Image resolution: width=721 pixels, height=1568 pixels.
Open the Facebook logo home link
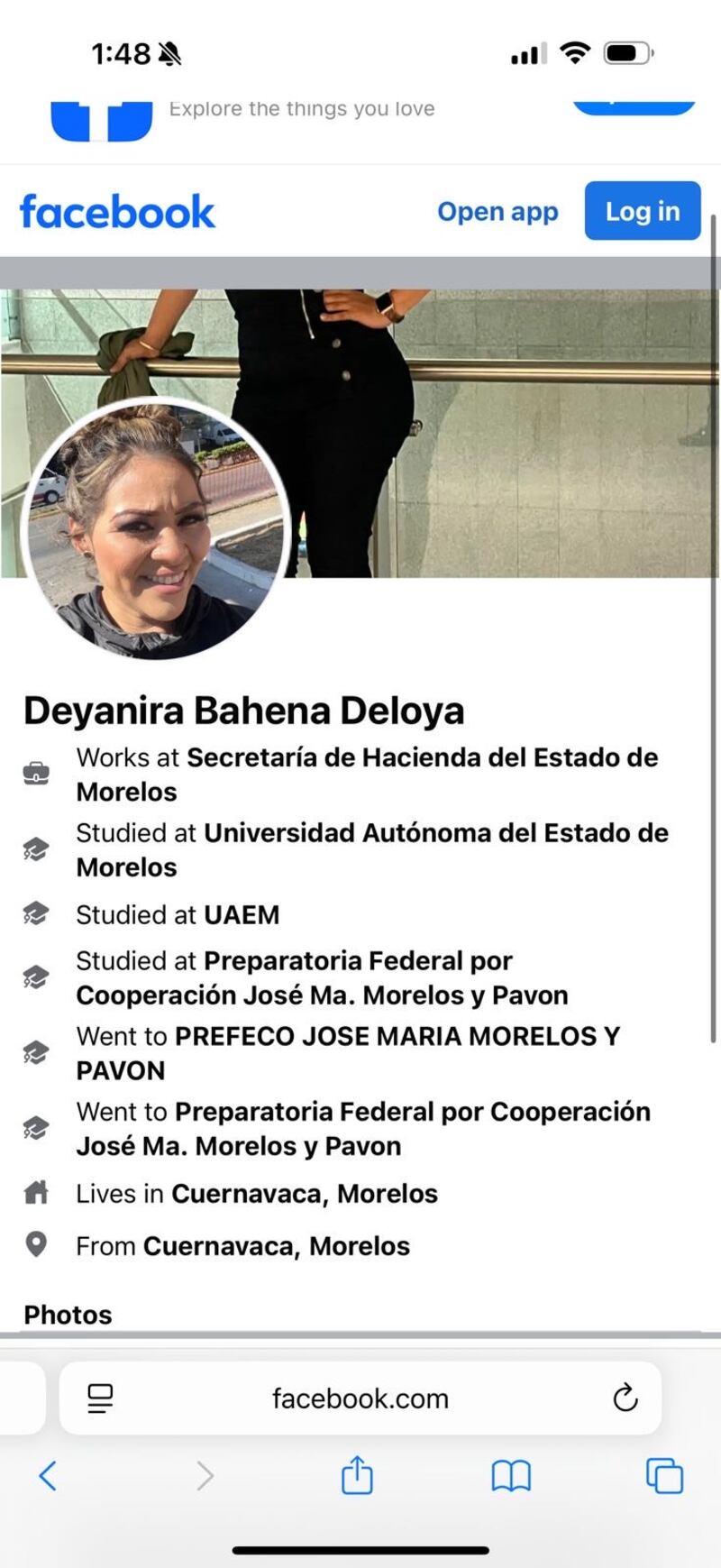(x=117, y=213)
